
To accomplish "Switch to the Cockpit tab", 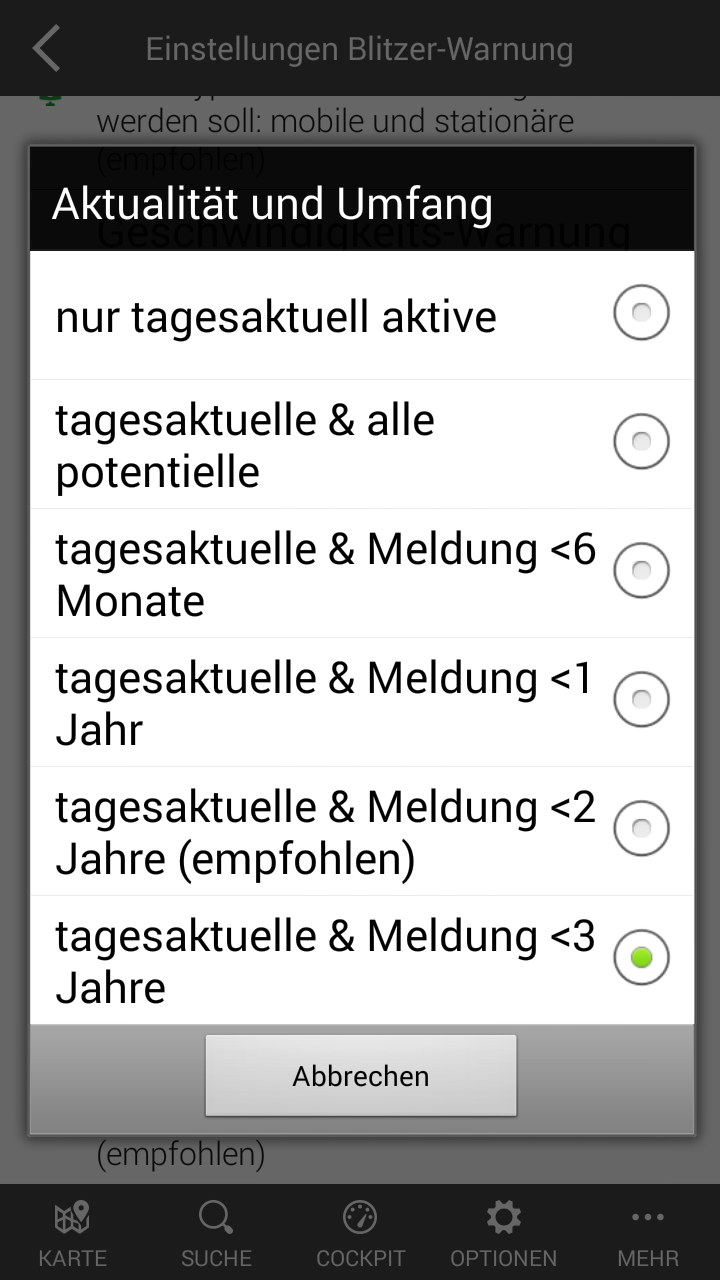I will 360,1233.
